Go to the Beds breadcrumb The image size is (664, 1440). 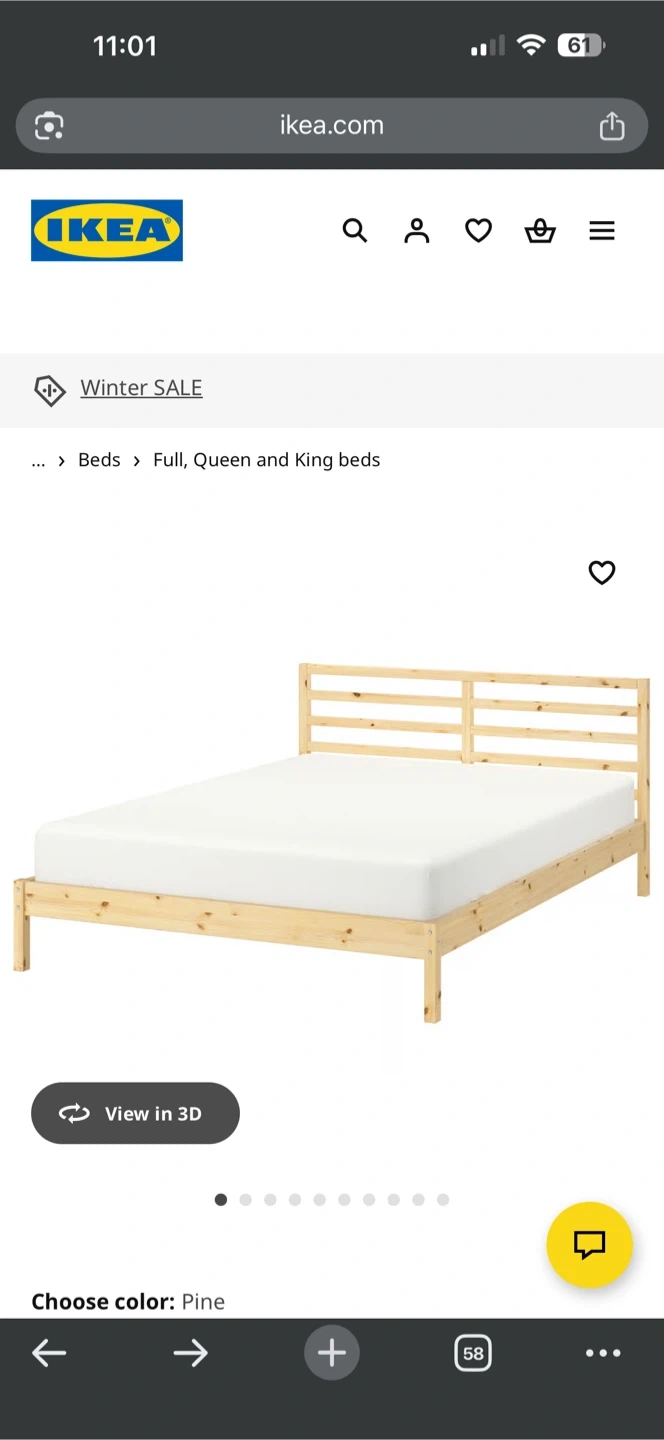tap(99, 460)
